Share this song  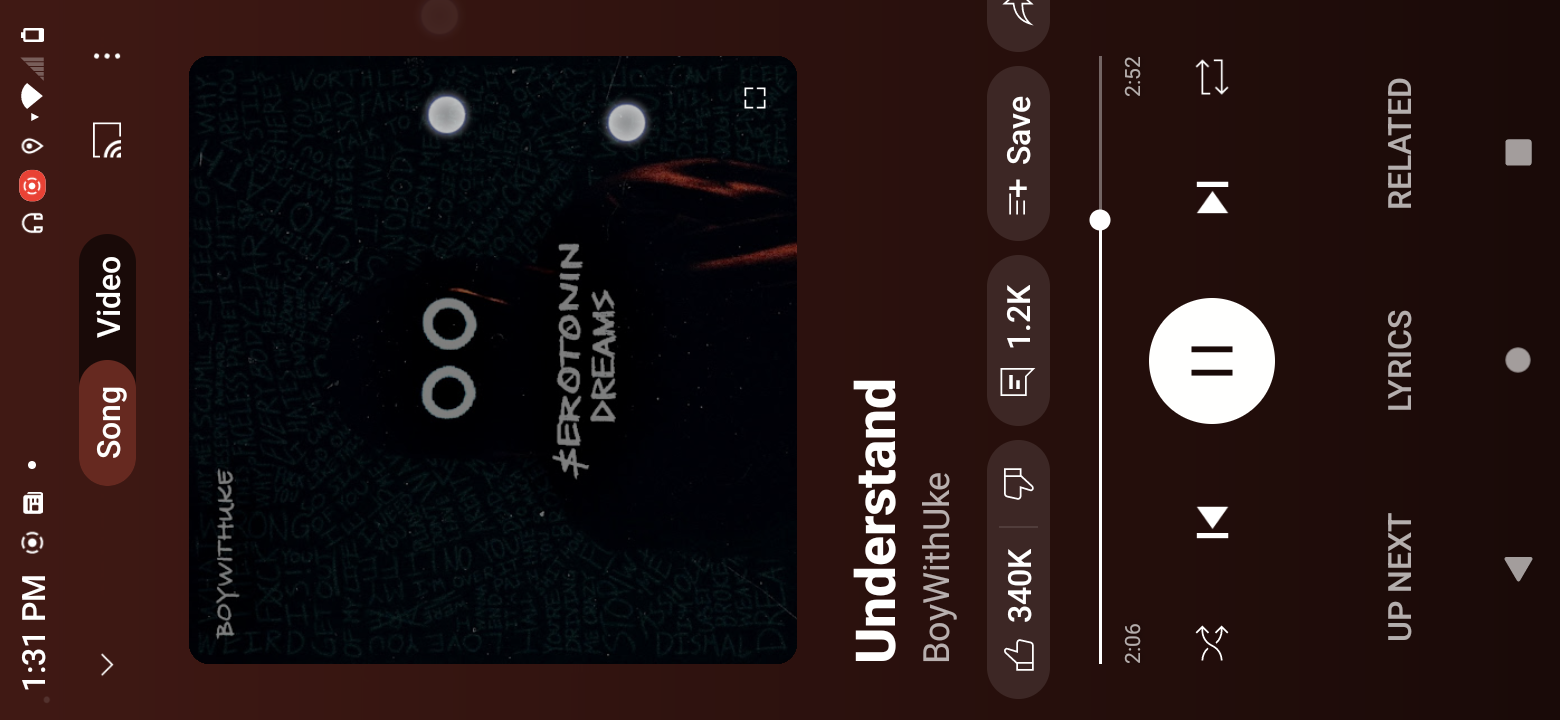1018,15
